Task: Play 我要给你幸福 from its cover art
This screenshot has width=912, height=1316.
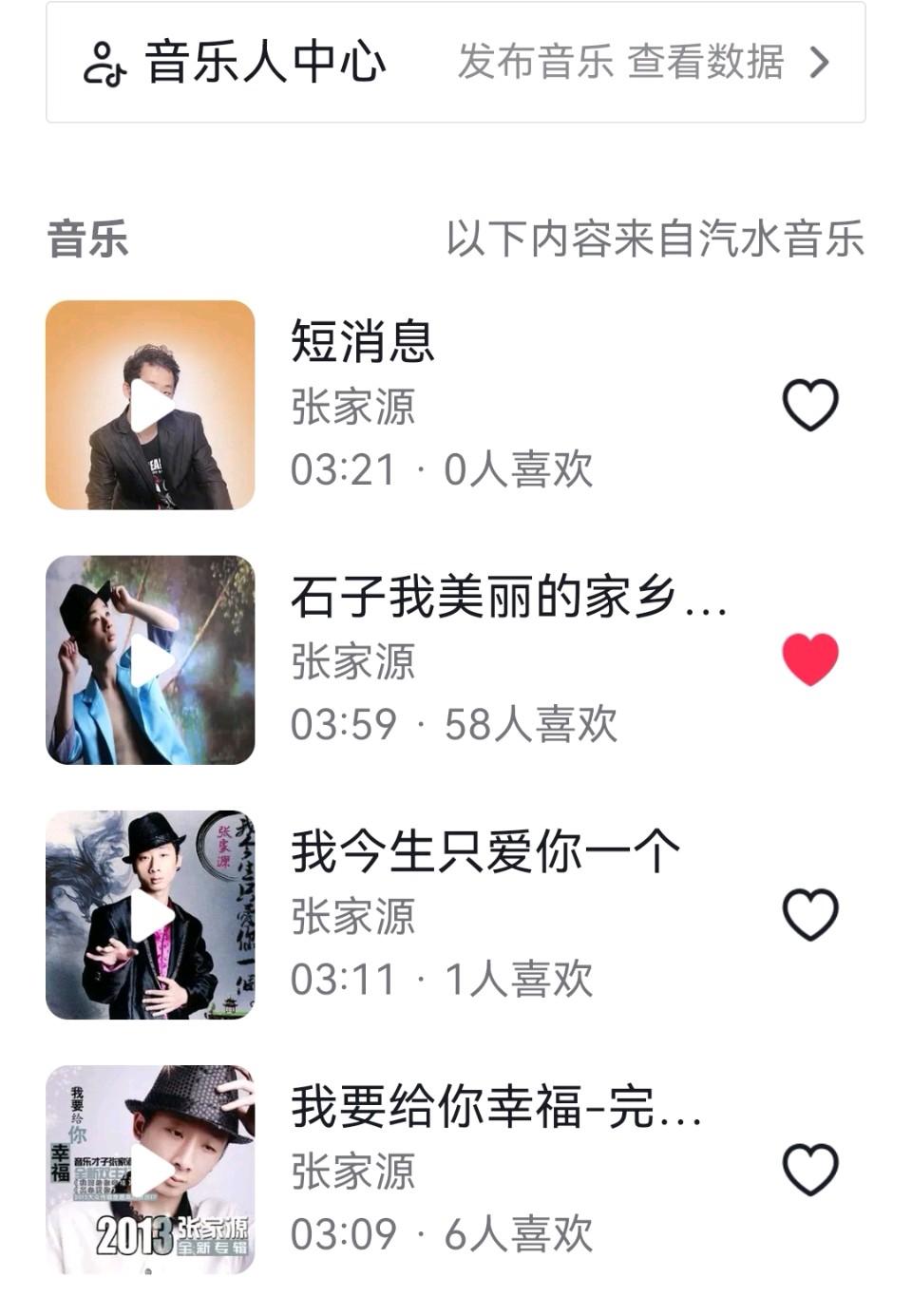Action: tap(150, 1169)
